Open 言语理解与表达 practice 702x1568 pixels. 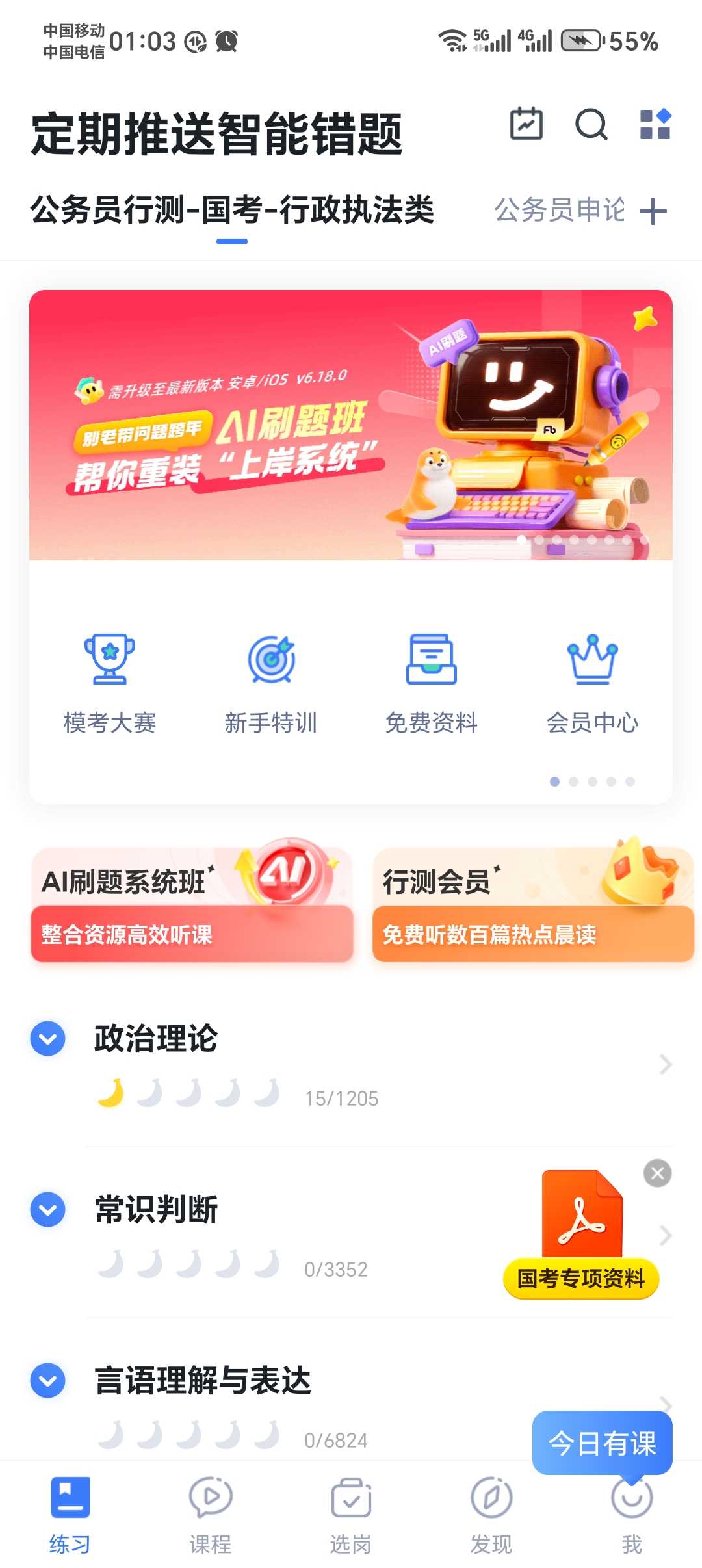point(203,1380)
